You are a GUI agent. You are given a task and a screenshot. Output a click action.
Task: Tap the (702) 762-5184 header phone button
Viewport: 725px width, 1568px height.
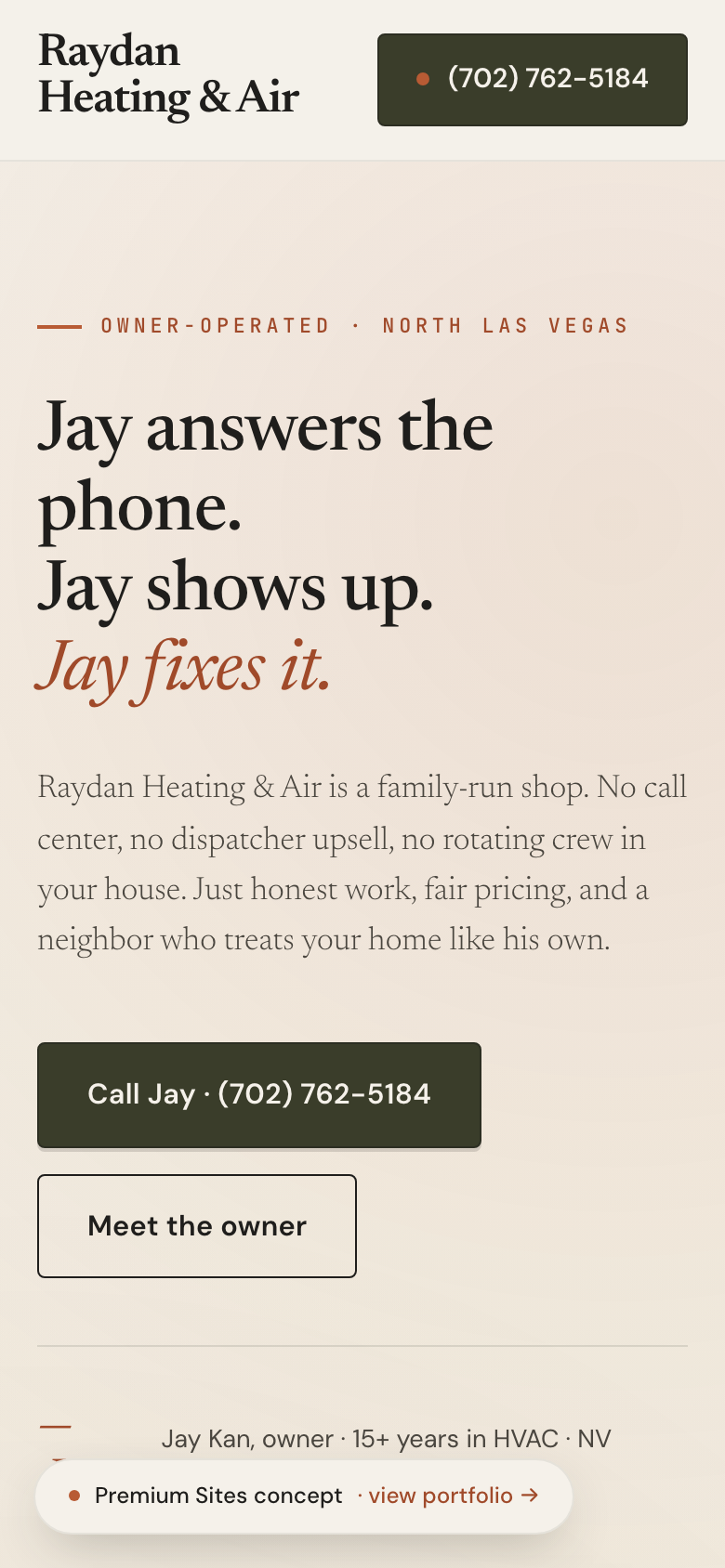click(x=532, y=79)
